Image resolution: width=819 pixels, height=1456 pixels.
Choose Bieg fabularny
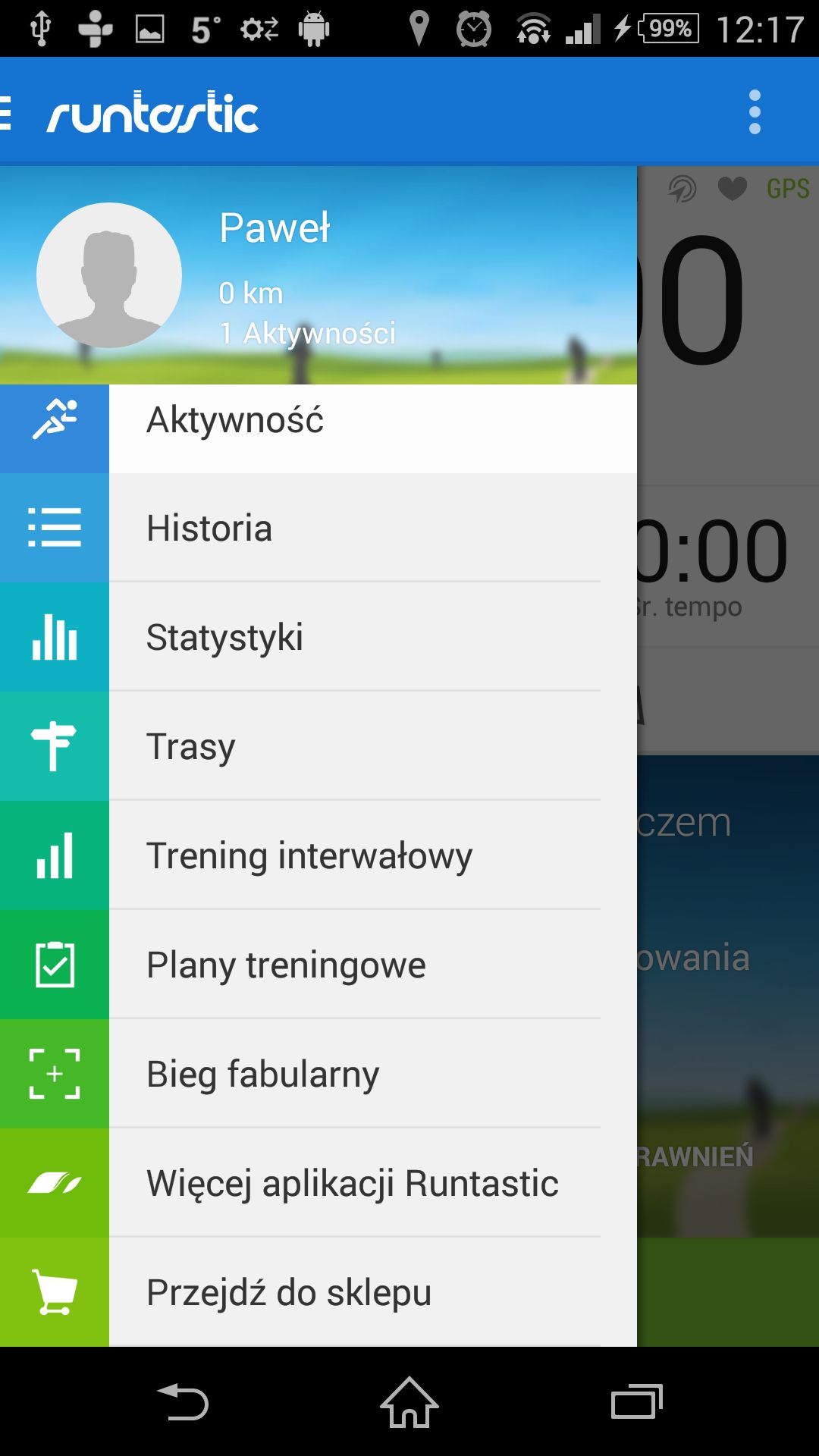pos(318,1074)
